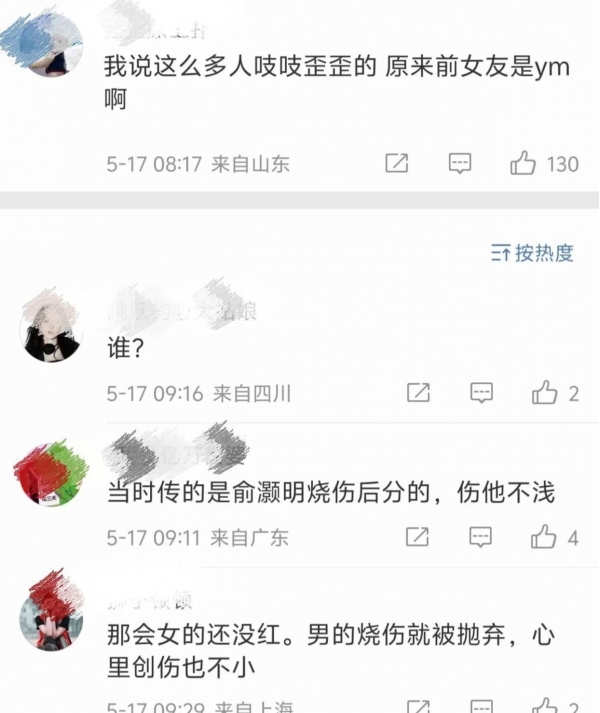600x713 pixels.
Task: Like the reply "谁?"
Action: (x=544, y=393)
